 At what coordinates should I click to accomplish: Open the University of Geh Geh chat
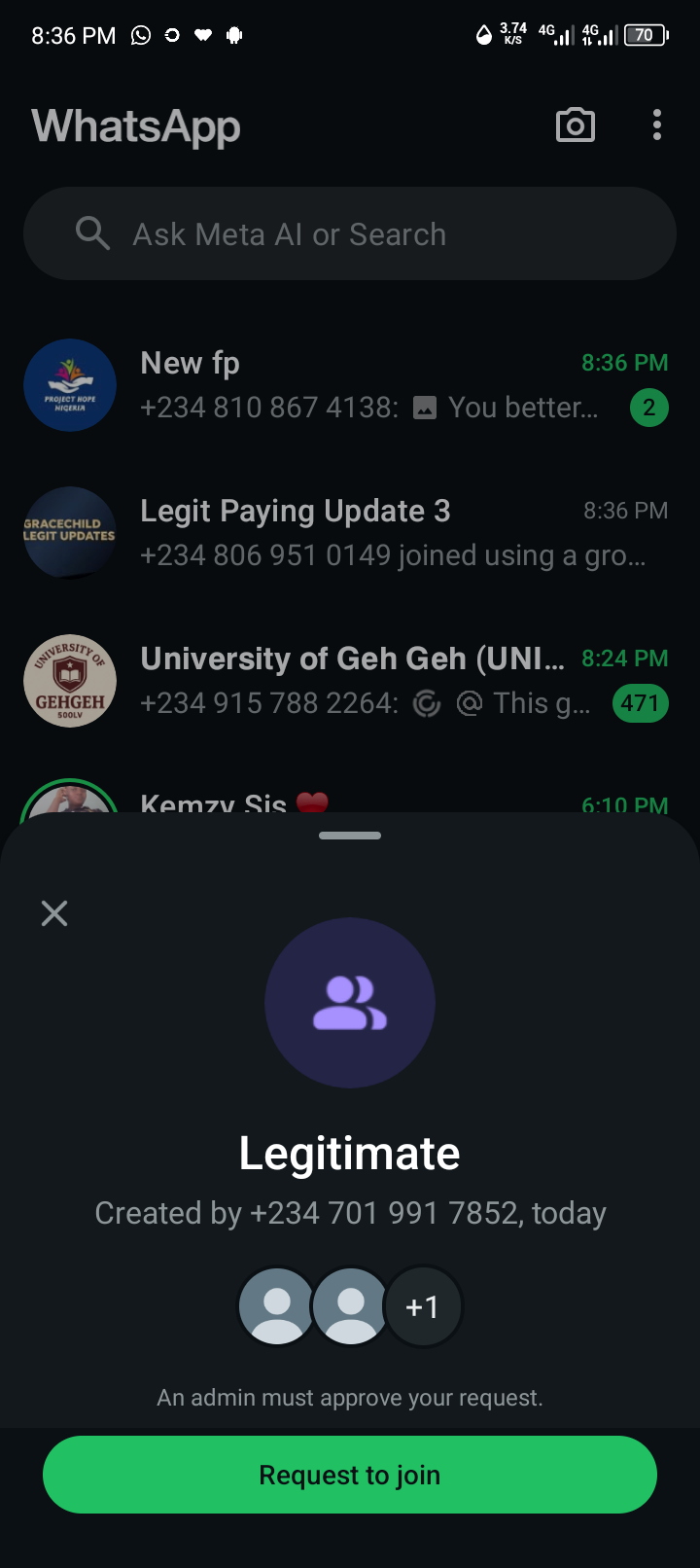(x=389, y=681)
